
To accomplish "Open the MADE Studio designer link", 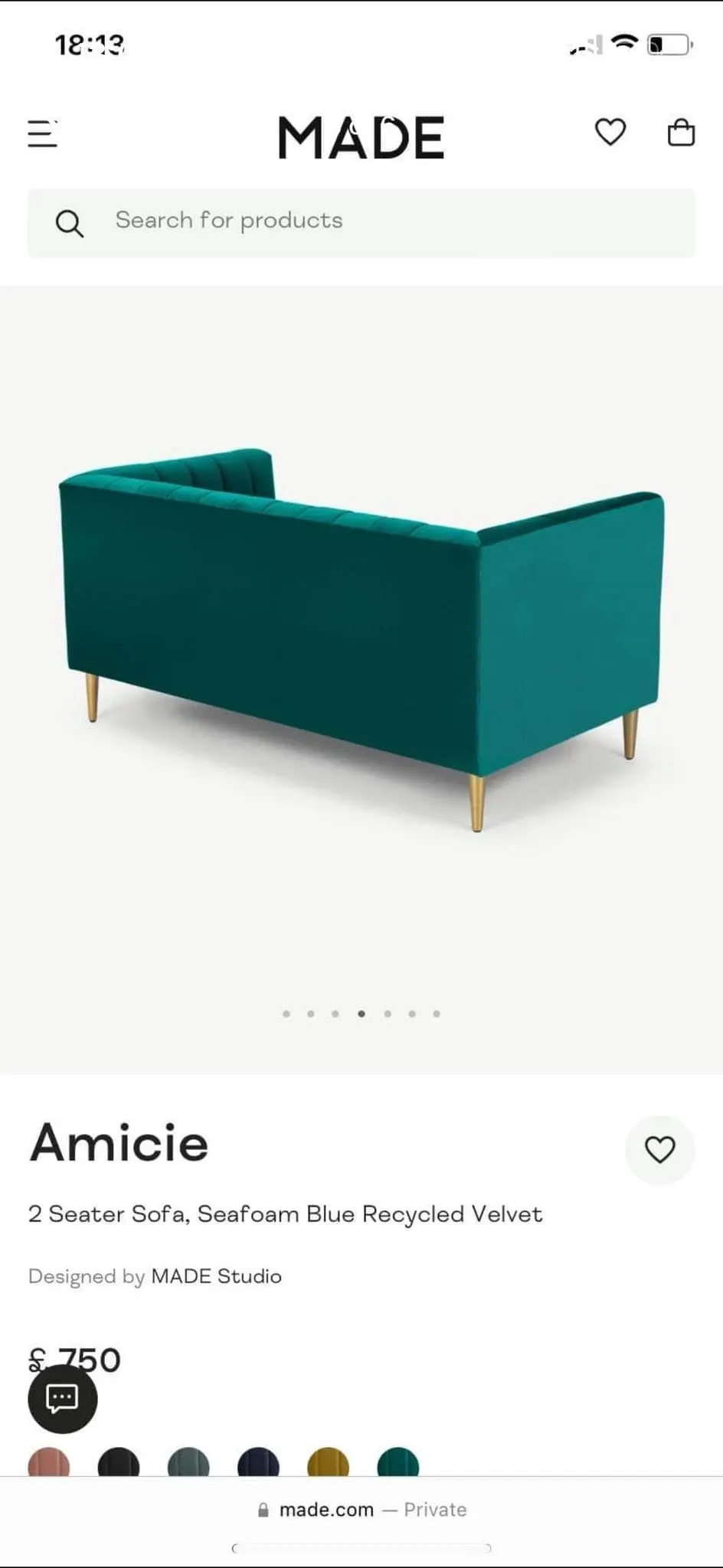I will click(x=217, y=1276).
